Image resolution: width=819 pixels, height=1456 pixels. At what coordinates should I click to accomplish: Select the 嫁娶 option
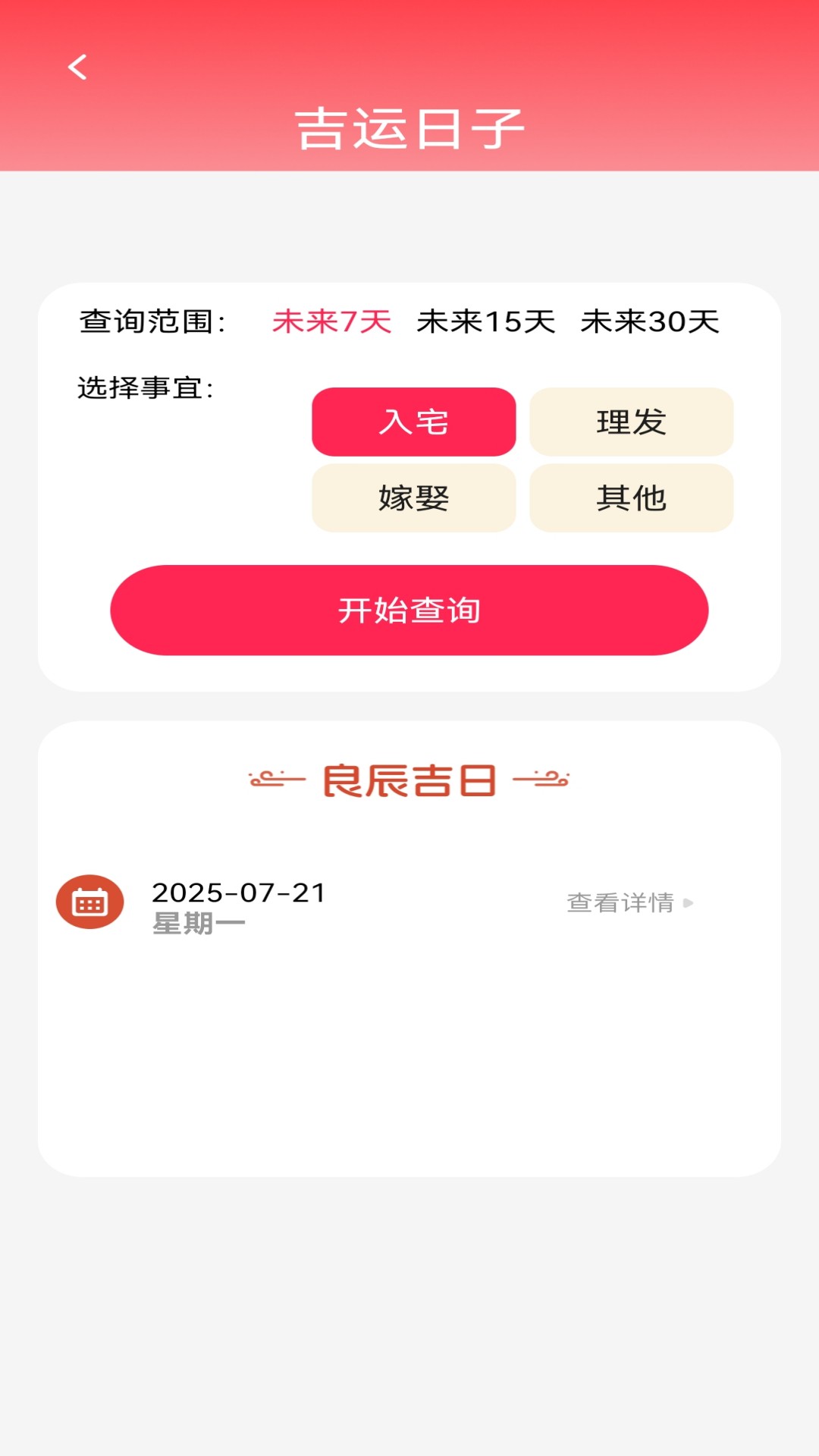413,498
